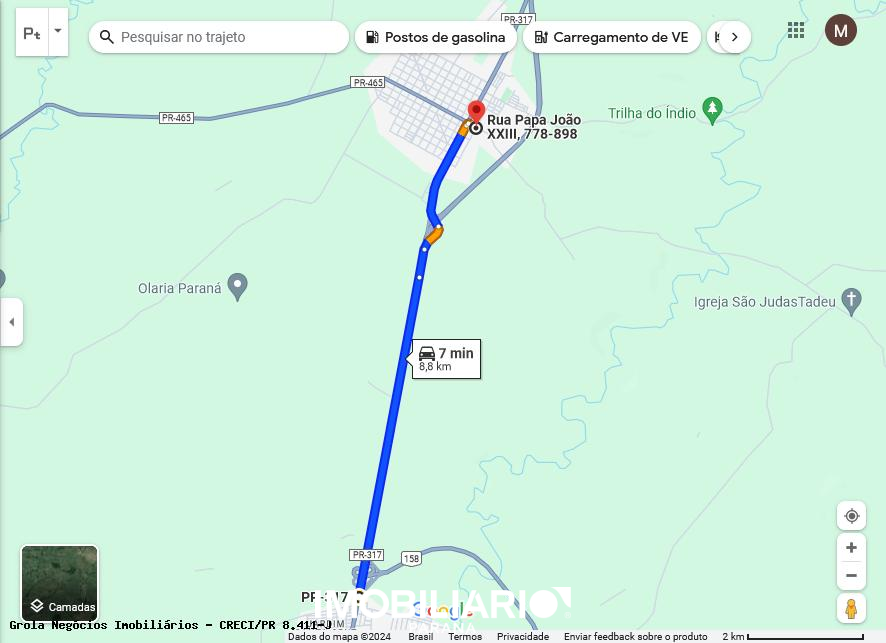Open the Igreja São Judas Tadeu marker

[x=851, y=299]
